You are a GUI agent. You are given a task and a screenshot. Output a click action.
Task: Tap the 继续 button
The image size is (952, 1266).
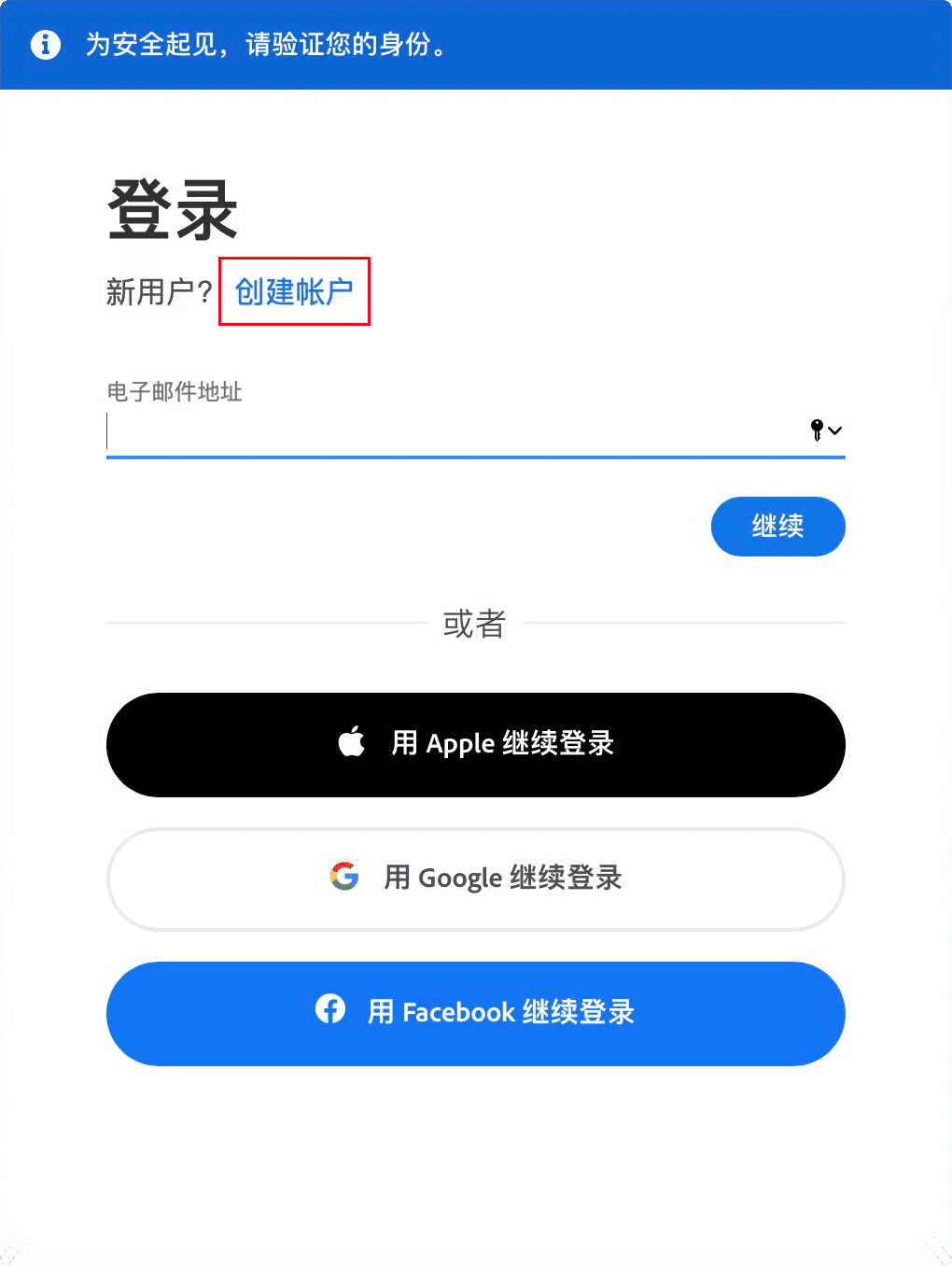(777, 527)
